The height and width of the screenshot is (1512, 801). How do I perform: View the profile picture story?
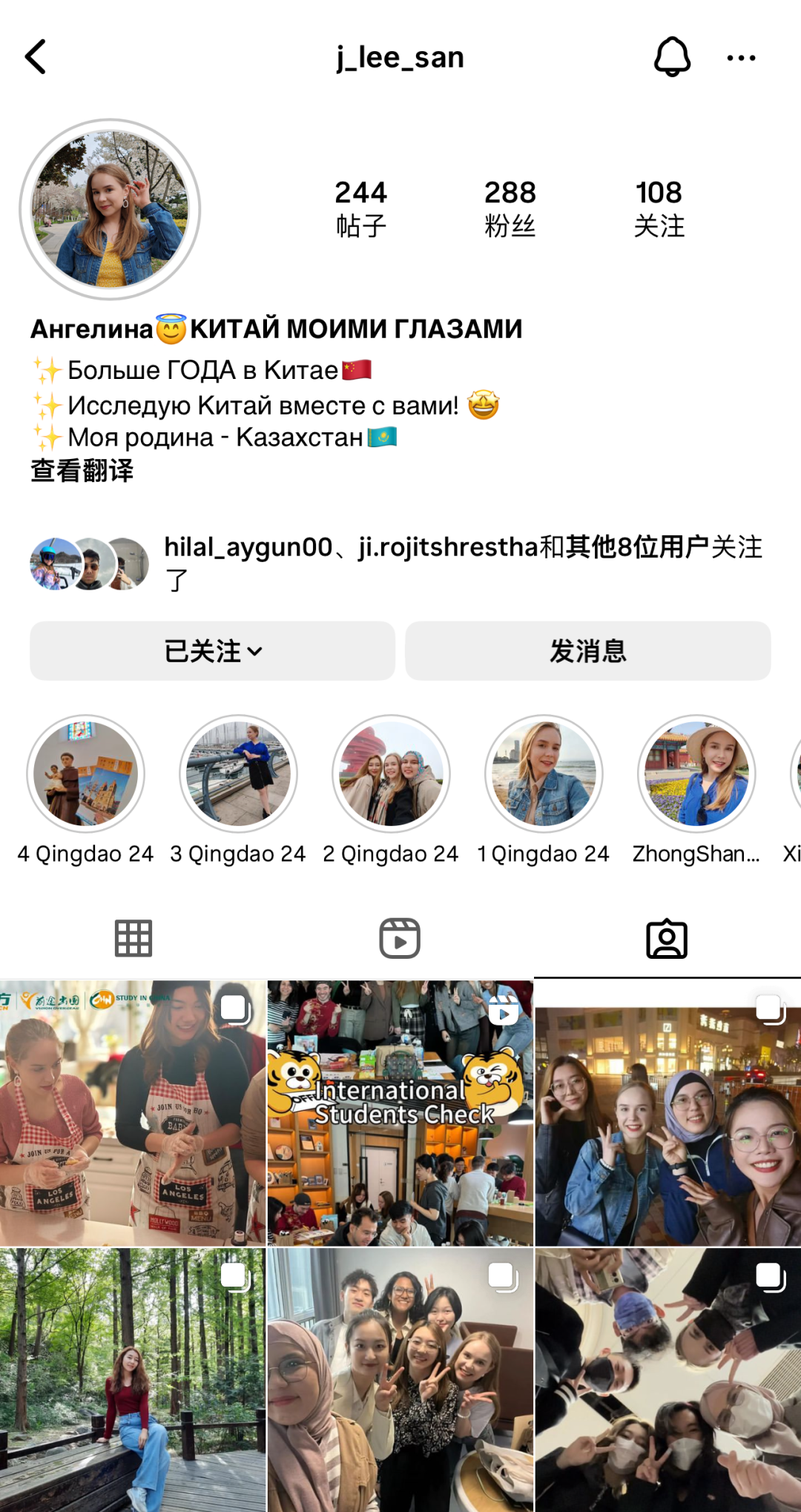click(x=110, y=209)
